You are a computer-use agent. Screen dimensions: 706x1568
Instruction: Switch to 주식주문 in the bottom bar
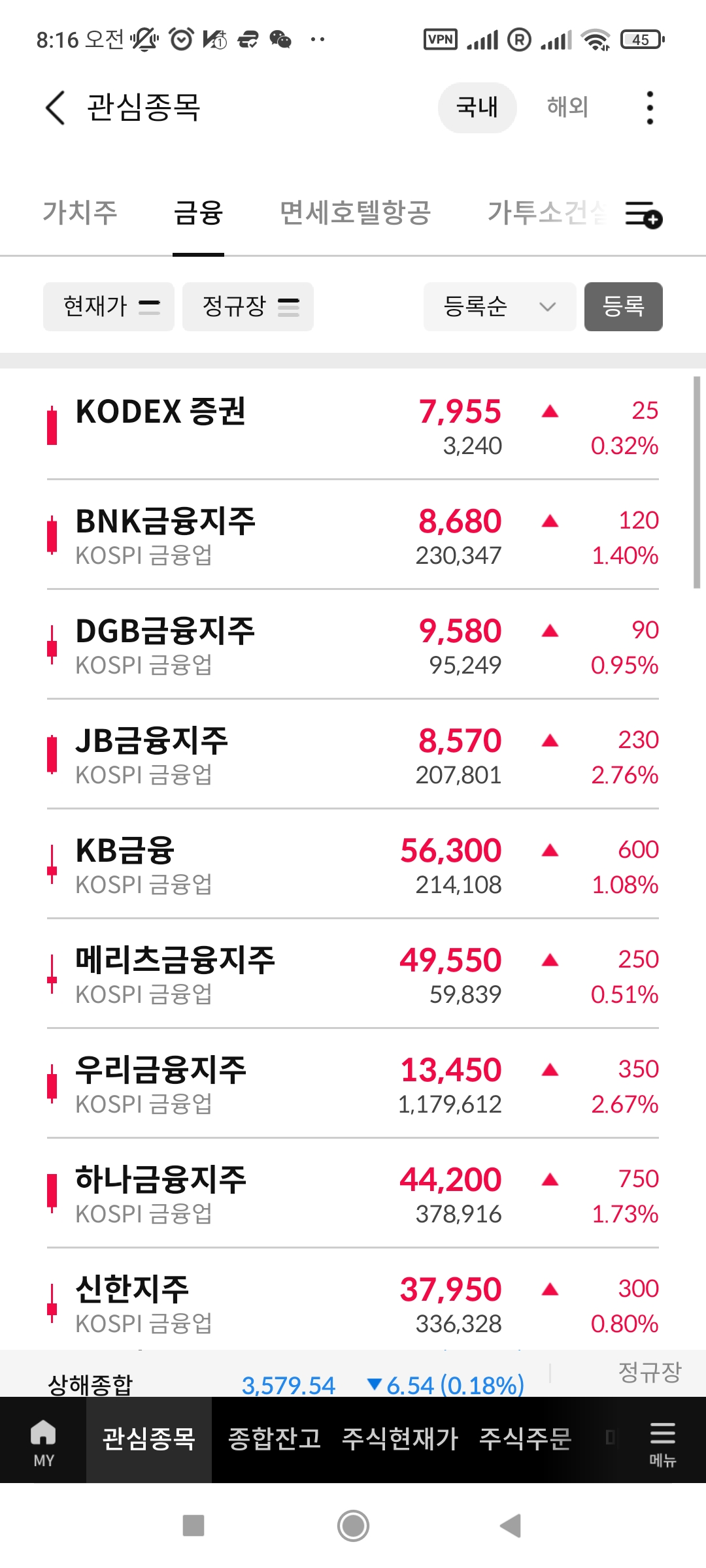click(x=525, y=1439)
